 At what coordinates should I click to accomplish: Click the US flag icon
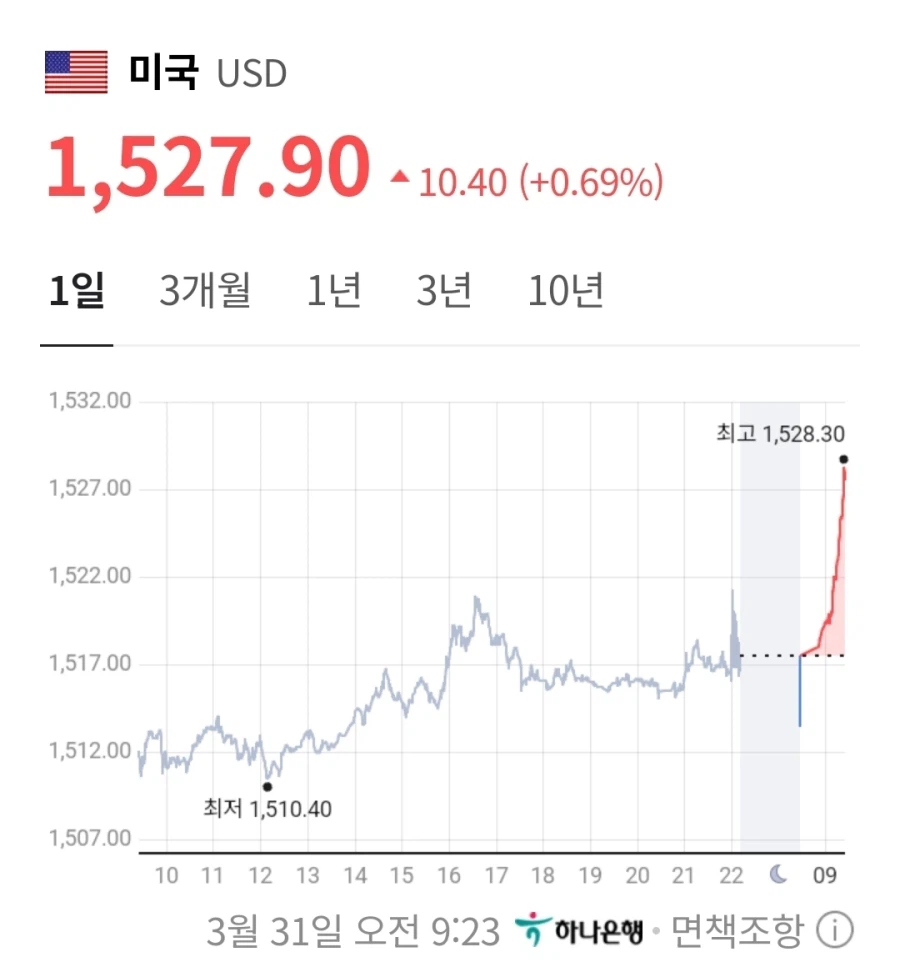pos(76,71)
